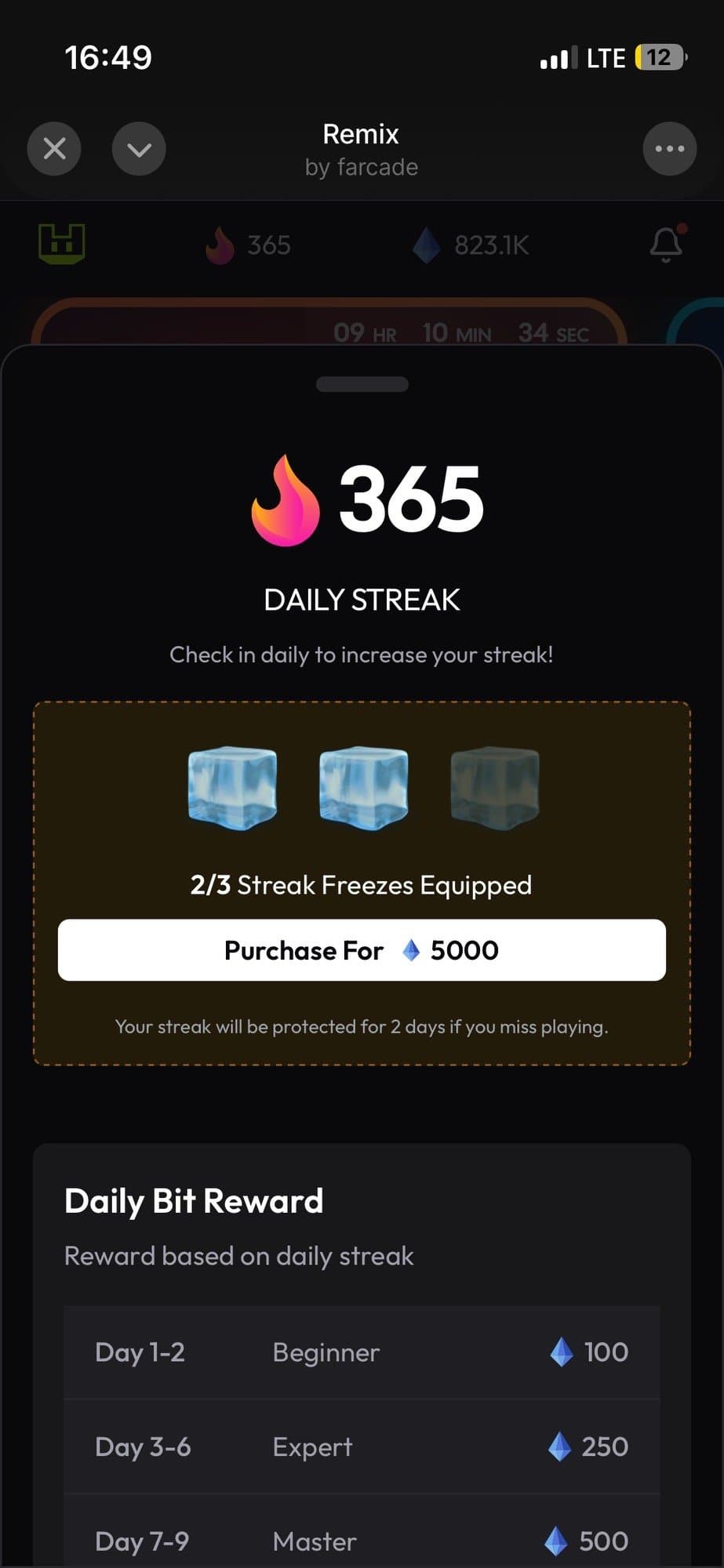Screen dimensions: 724x1568
Task: Close the Remix mini app
Action: click(x=54, y=148)
